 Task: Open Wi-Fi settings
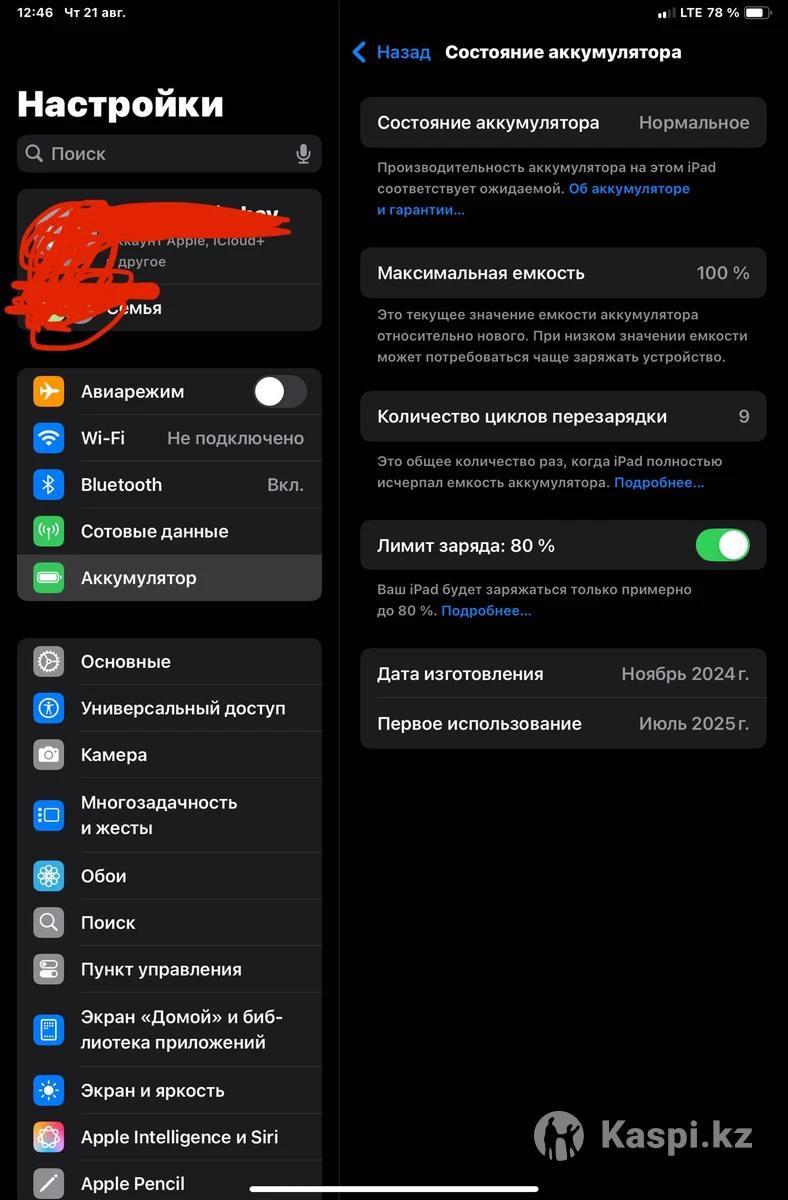click(x=170, y=438)
